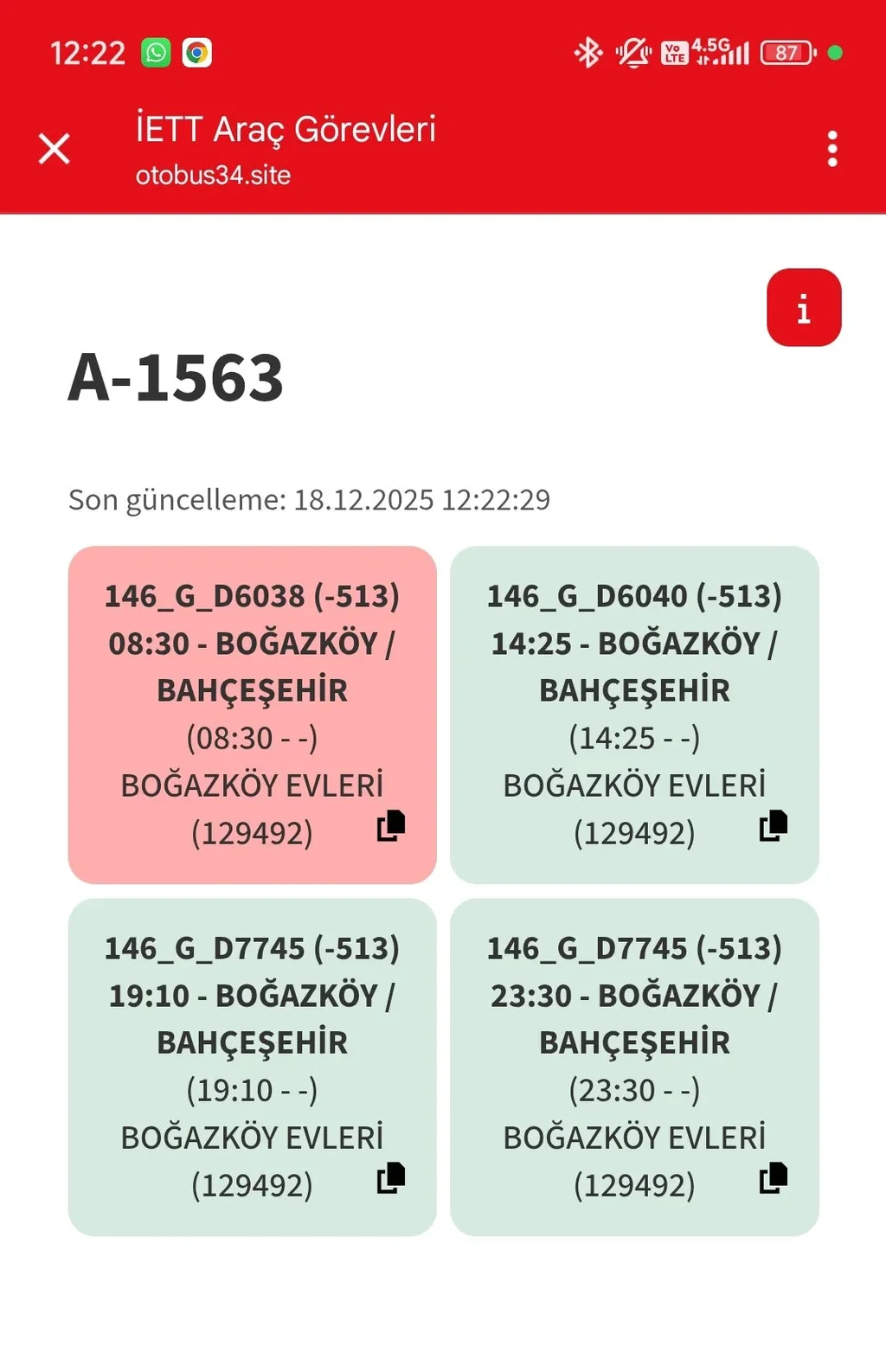Copy the 14:25 D6040 task details
This screenshot has width=886, height=1372.
[773, 825]
